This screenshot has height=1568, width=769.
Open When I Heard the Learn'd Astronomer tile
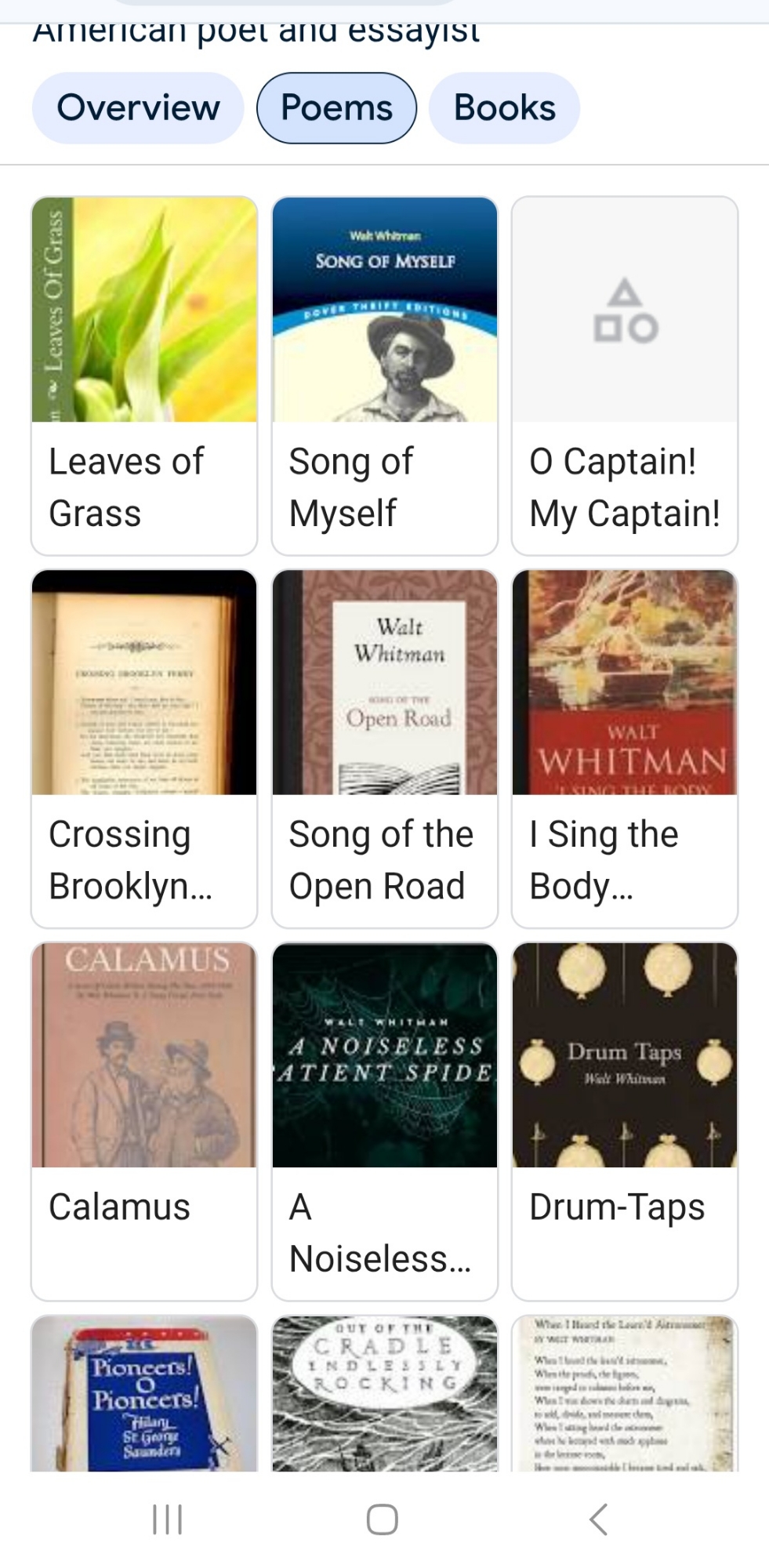(624, 1396)
